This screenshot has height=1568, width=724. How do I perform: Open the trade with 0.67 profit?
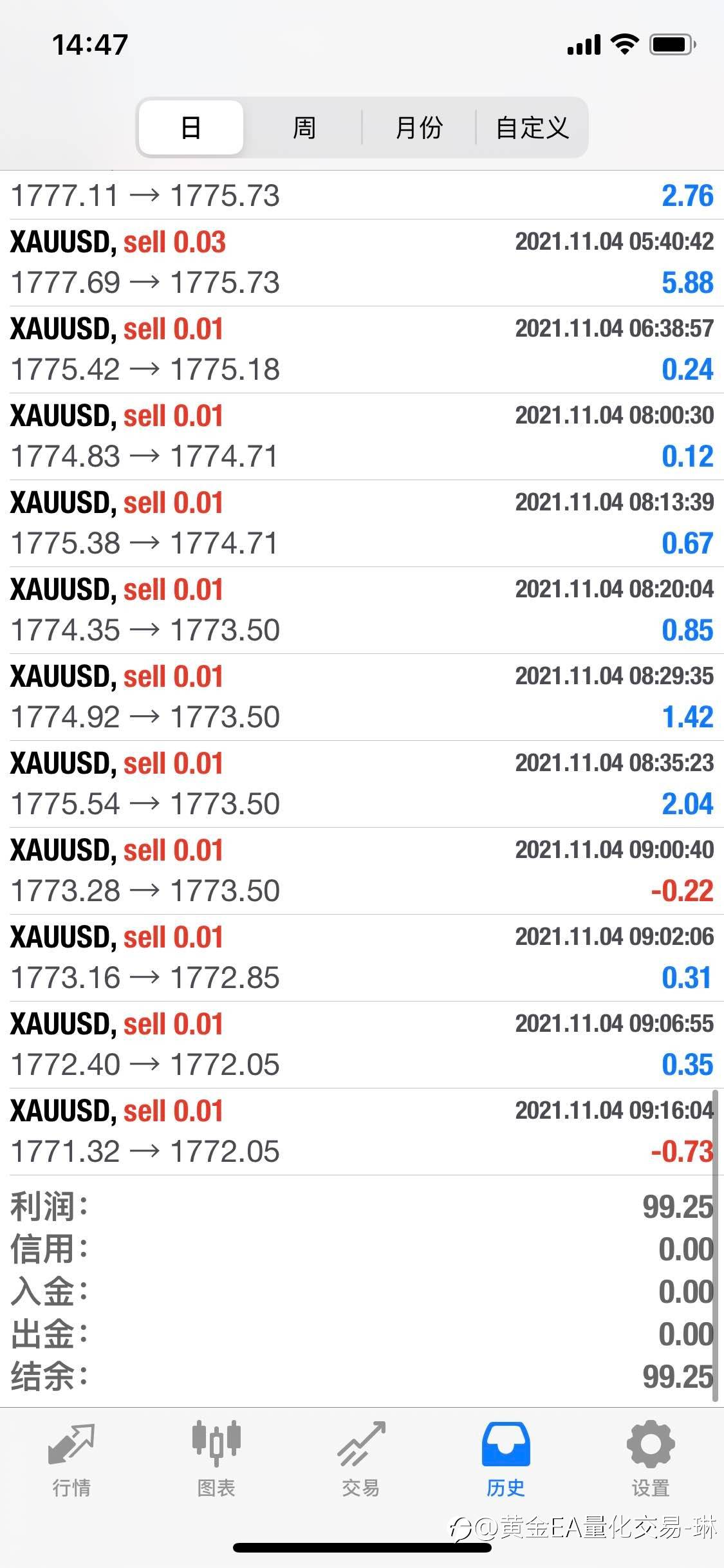pyautogui.click(x=362, y=523)
